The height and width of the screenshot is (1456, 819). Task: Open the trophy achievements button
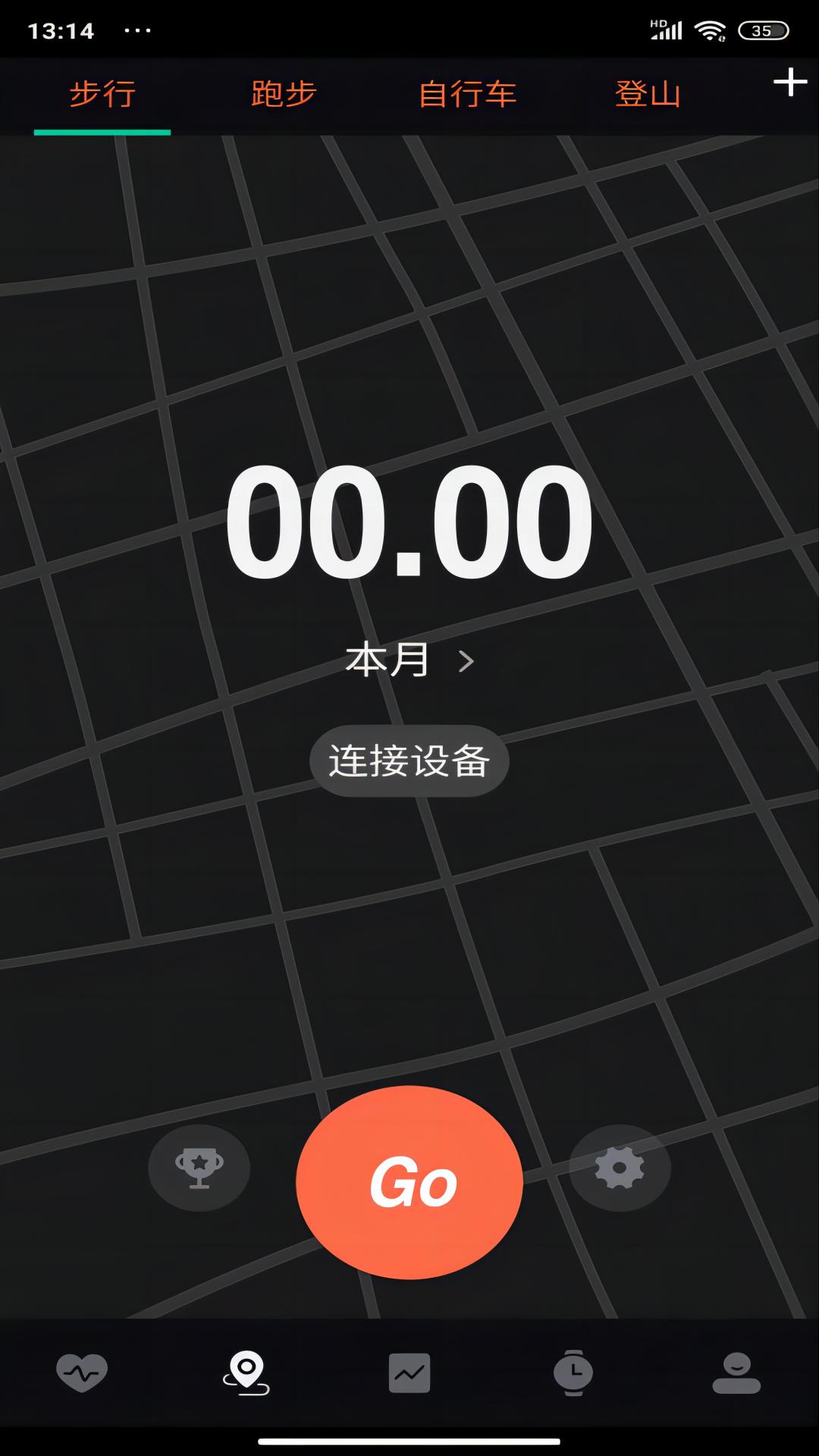[x=199, y=1168]
